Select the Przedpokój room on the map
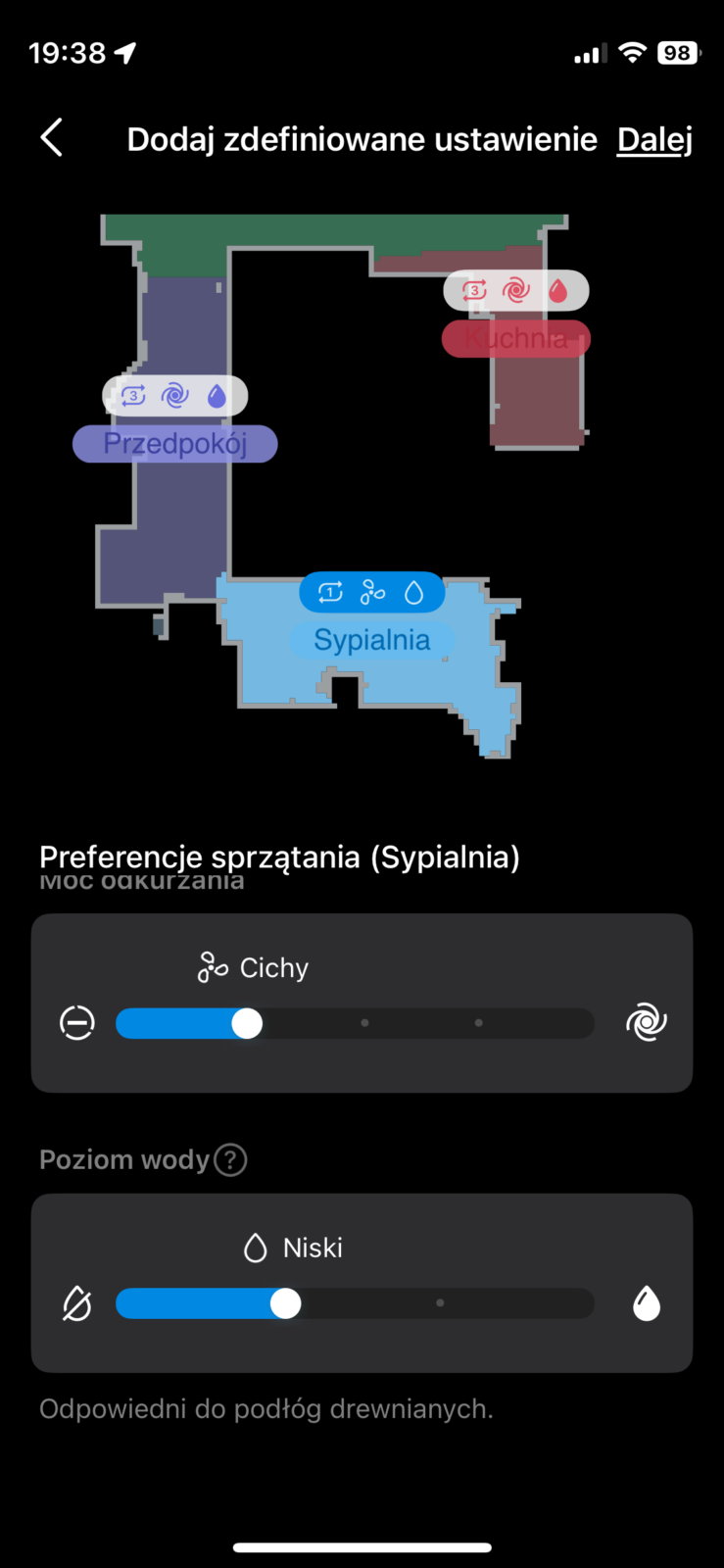The width and height of the screenshot is (724, 1568). coord(175,444)
